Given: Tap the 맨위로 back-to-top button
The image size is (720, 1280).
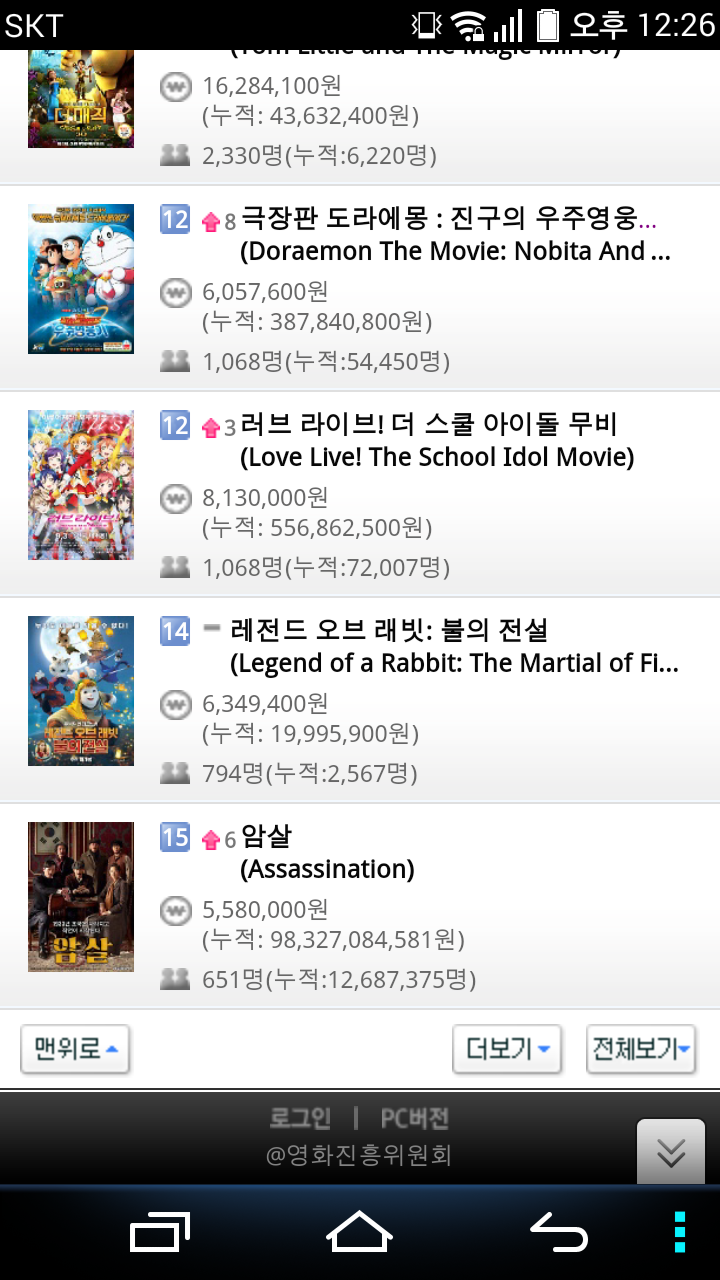Looking at the screenshot, I should pos(75,1049).
